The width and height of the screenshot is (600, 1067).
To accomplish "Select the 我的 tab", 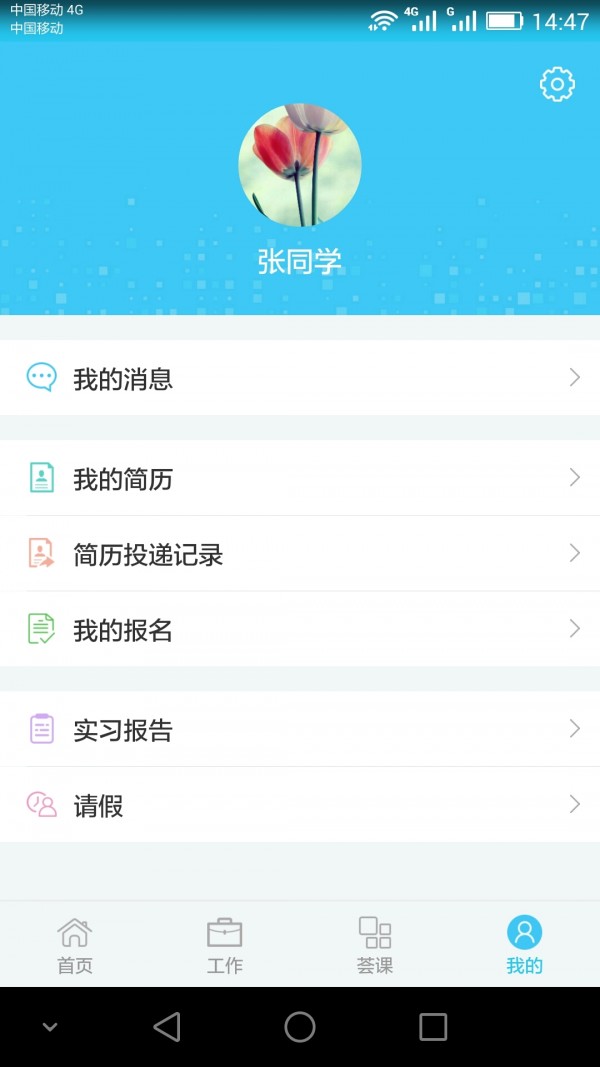I will 524,944.
